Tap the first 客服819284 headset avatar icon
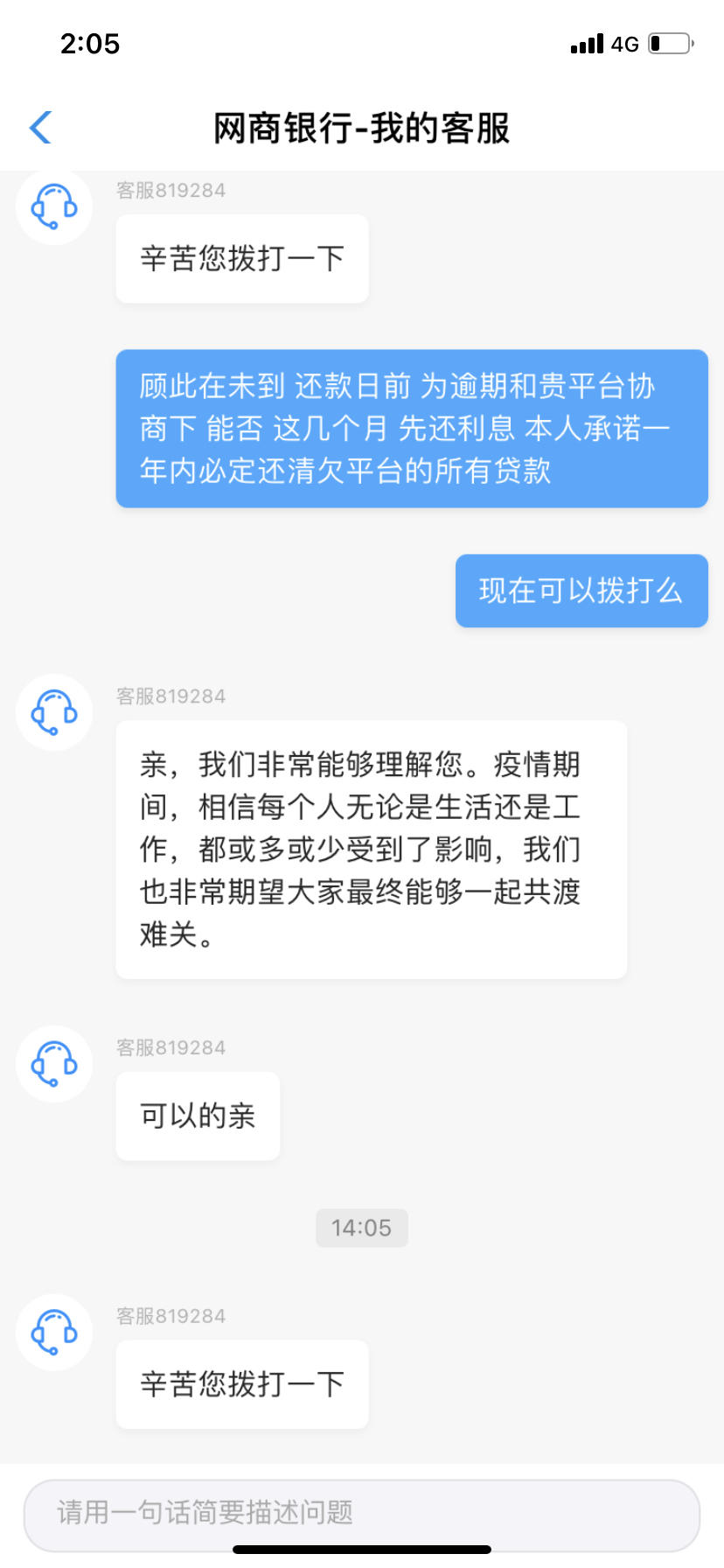Screen dimensions: 724x1568 (53, 207)
